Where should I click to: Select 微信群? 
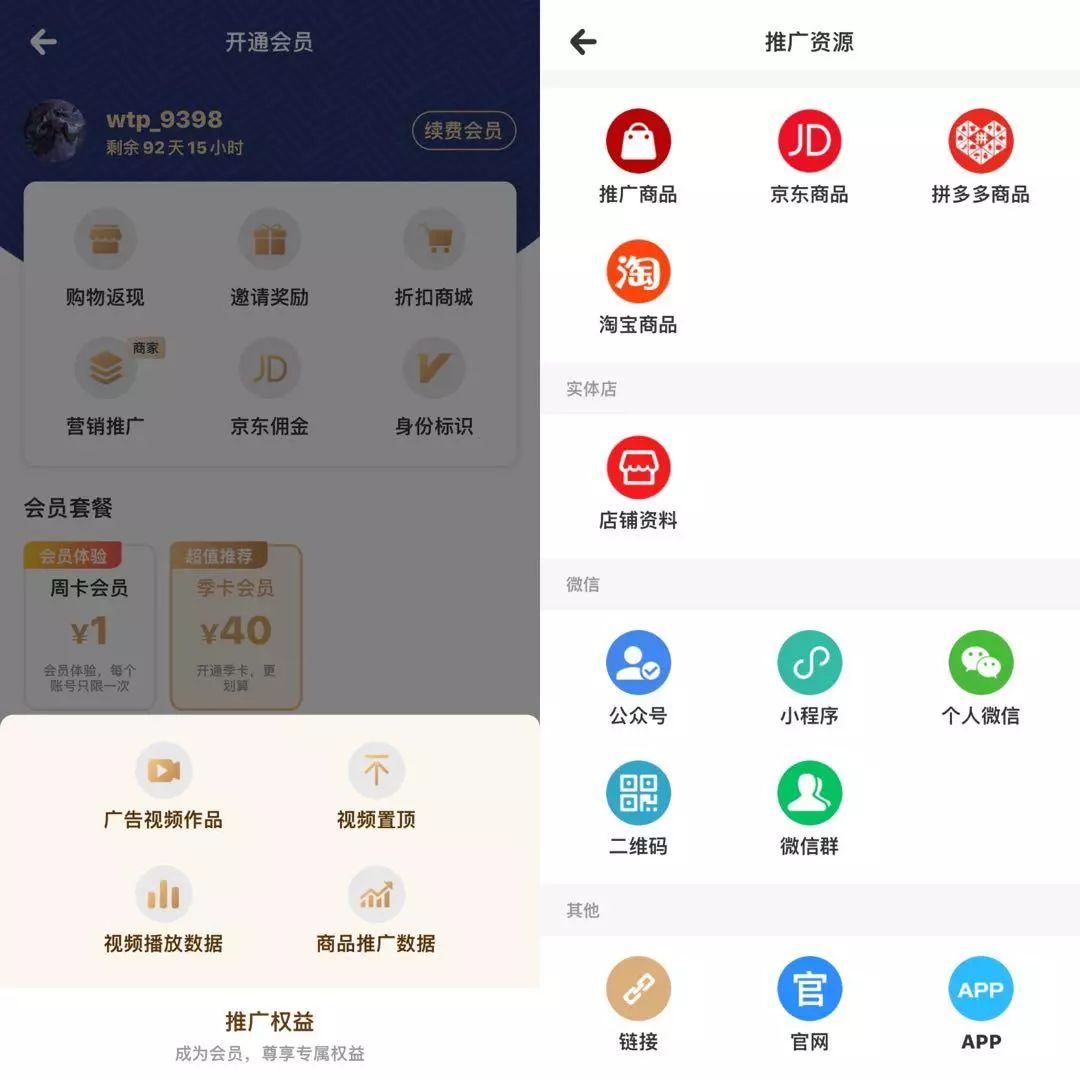[x=809, y=808]
